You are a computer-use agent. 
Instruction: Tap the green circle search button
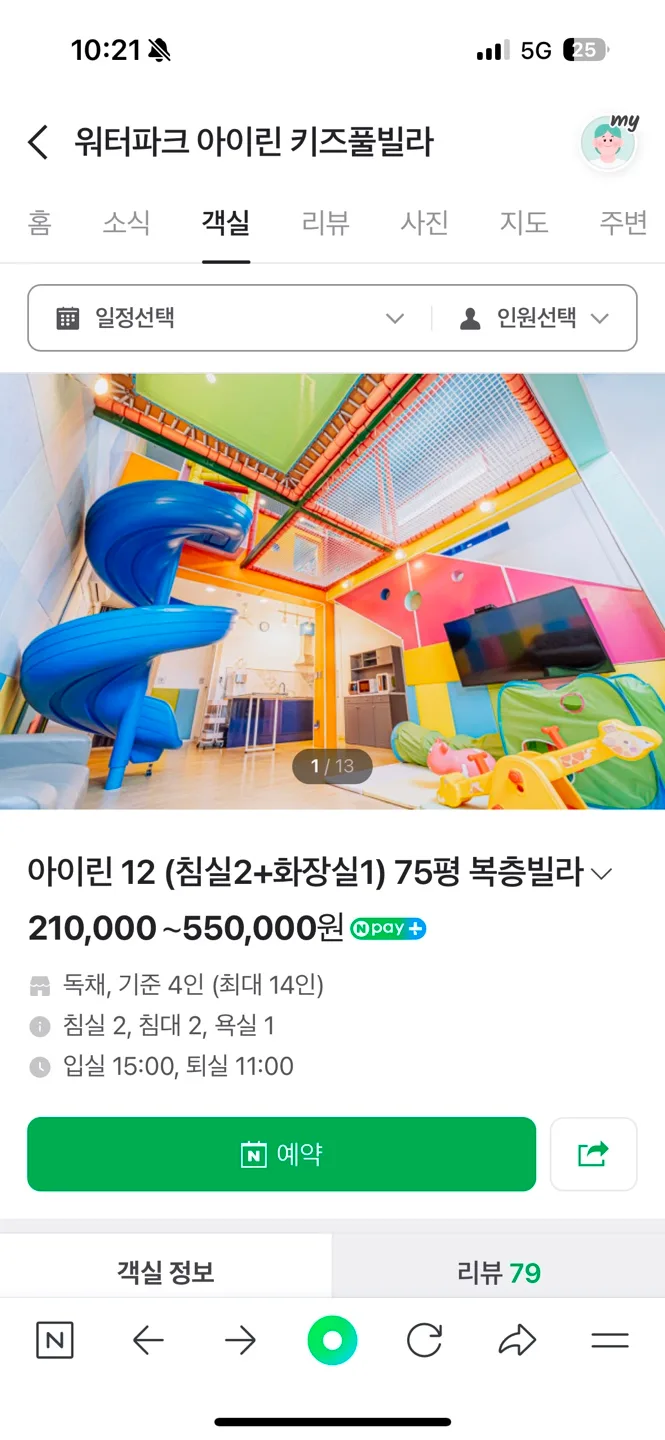coord(332,1340)
